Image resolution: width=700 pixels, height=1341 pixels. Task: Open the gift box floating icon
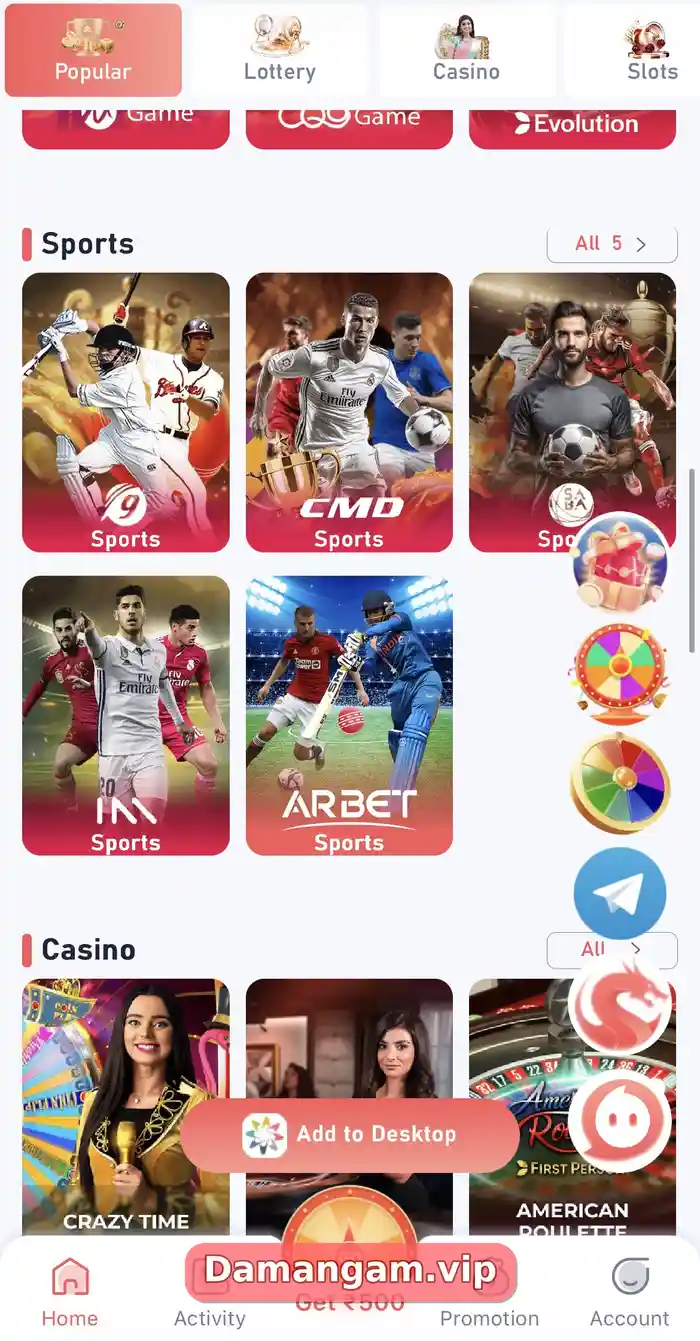[621, 563]
